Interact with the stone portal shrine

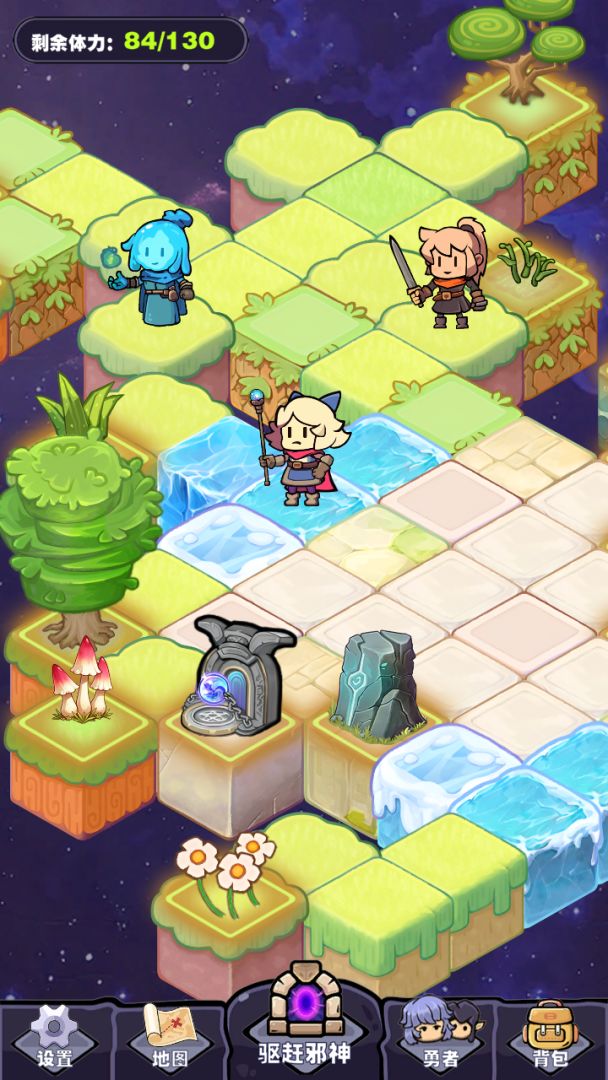[x=238, y=676]
